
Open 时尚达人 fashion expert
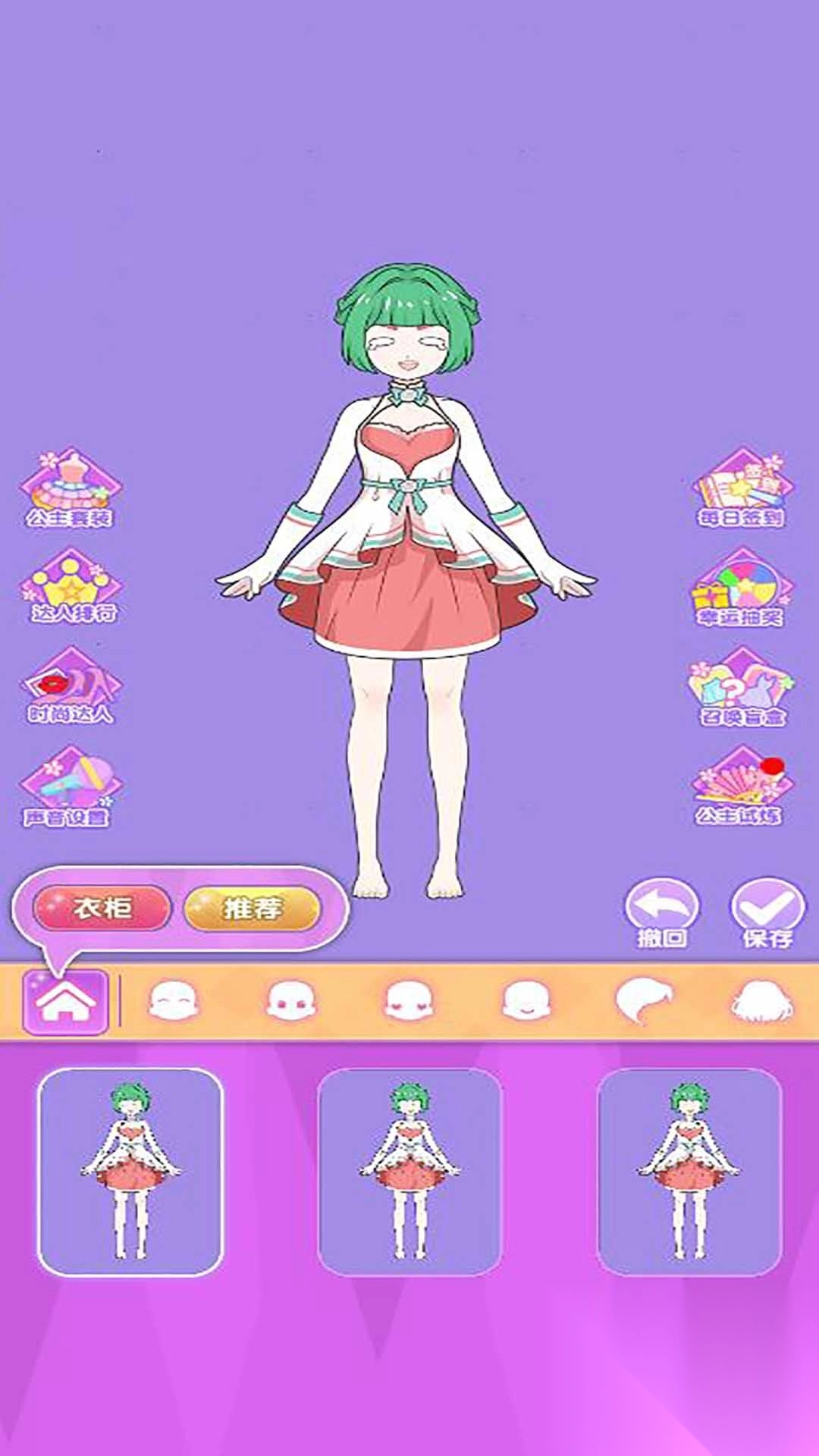click(x=71, y=686)
